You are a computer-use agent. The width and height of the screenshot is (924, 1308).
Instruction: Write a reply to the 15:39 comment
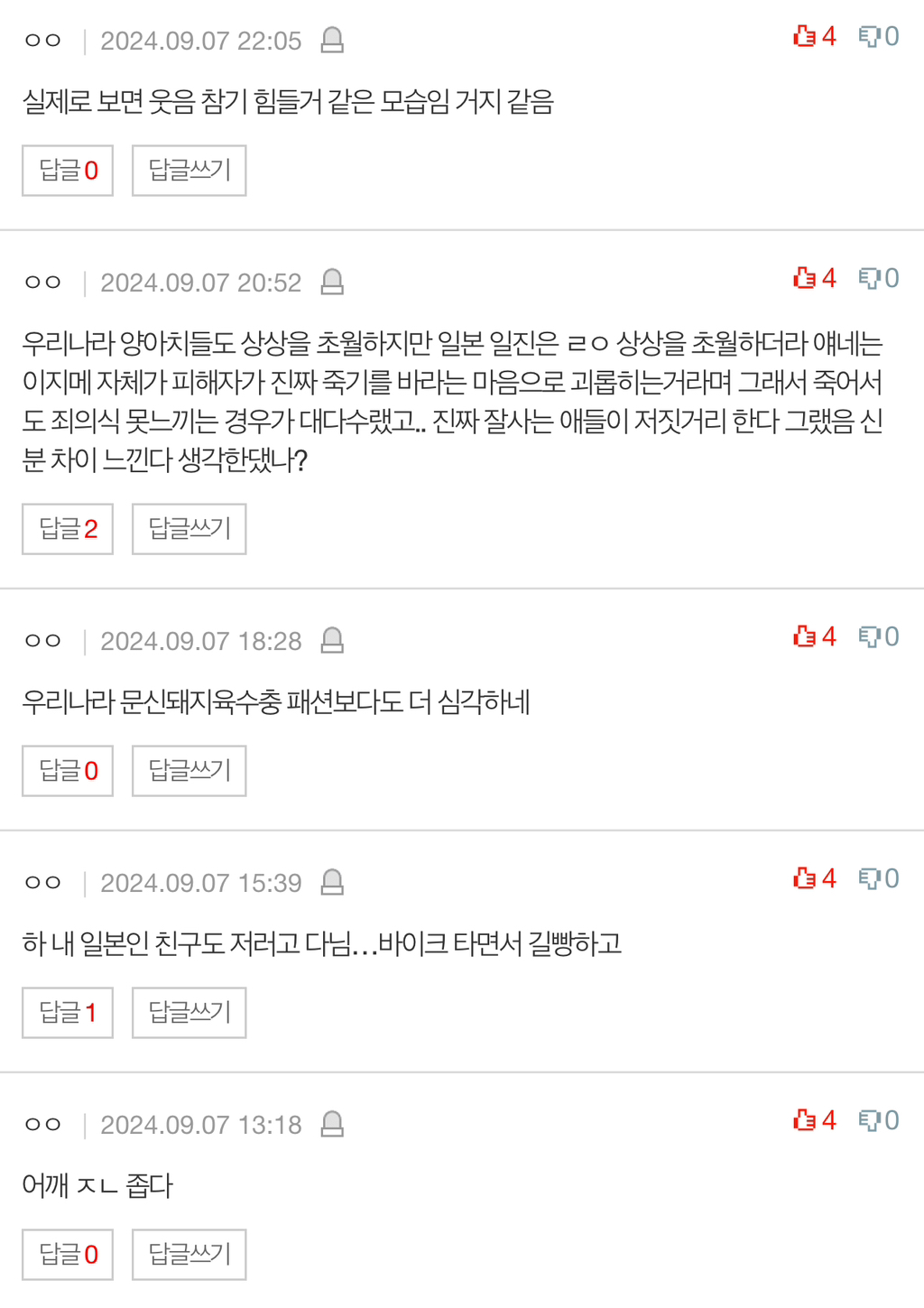click(x=189, y=1013)
